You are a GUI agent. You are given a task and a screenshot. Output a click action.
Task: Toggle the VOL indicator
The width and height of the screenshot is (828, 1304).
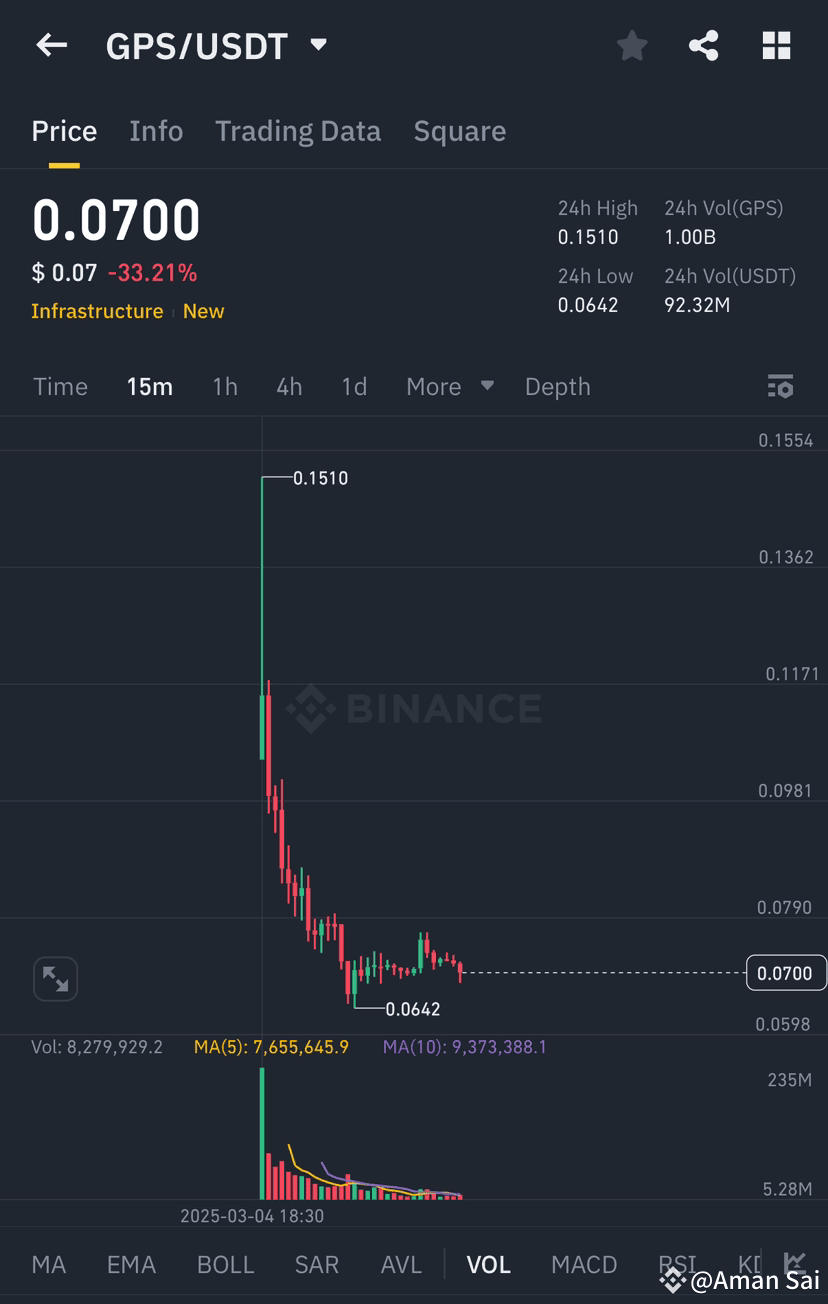pyautogui.click(x=488, y=1264)
